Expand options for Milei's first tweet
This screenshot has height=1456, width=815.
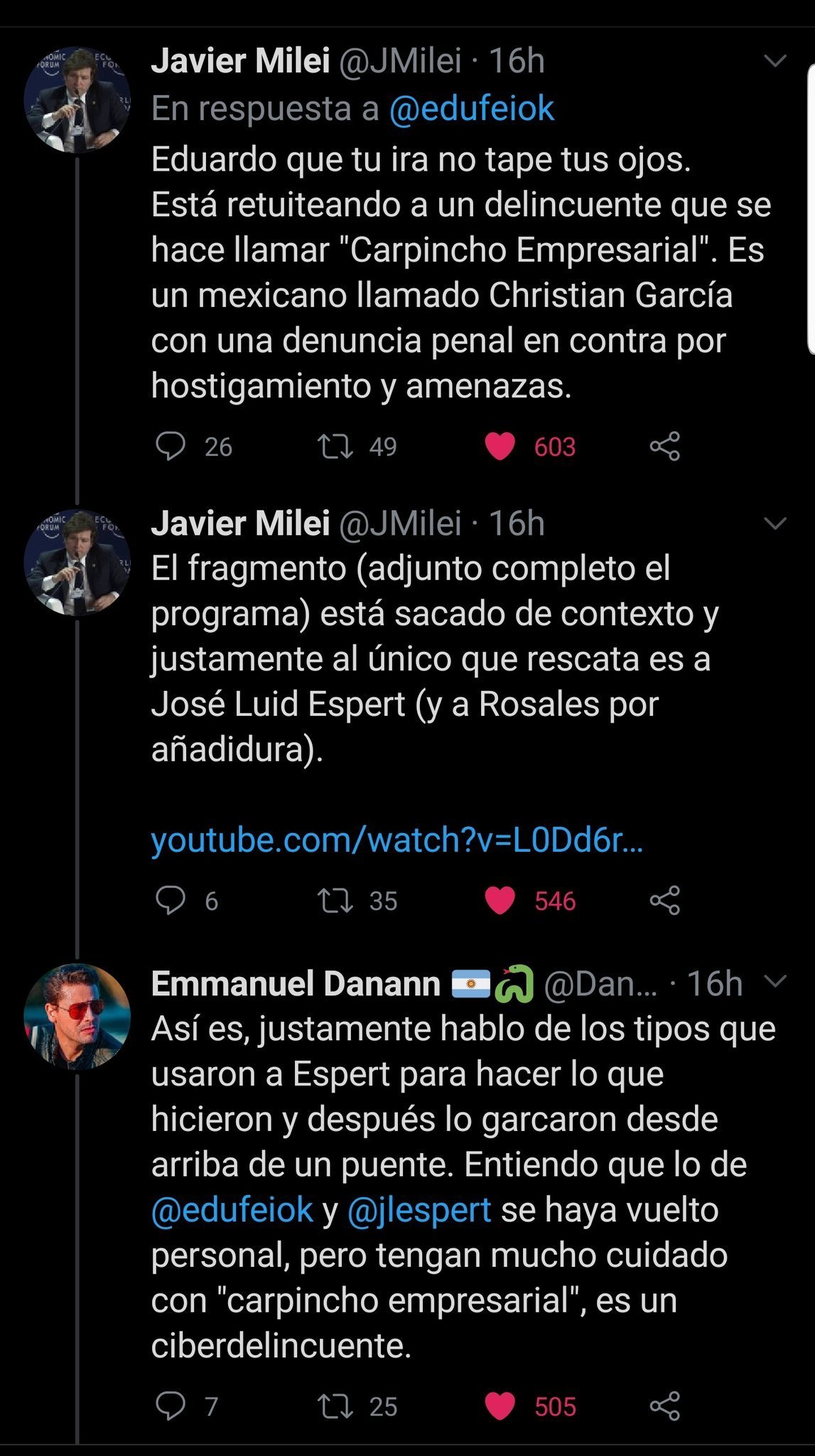click(774, 61)
